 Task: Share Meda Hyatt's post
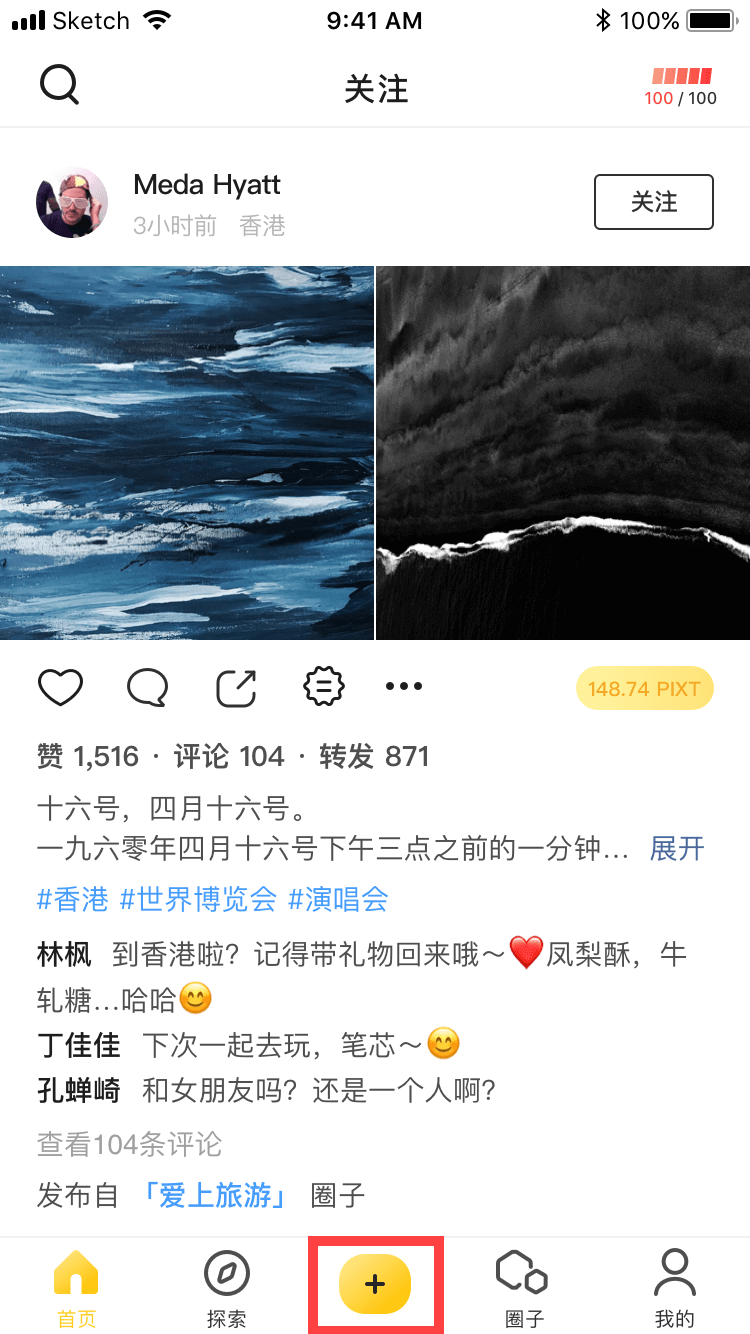click(x=236, y=687)
